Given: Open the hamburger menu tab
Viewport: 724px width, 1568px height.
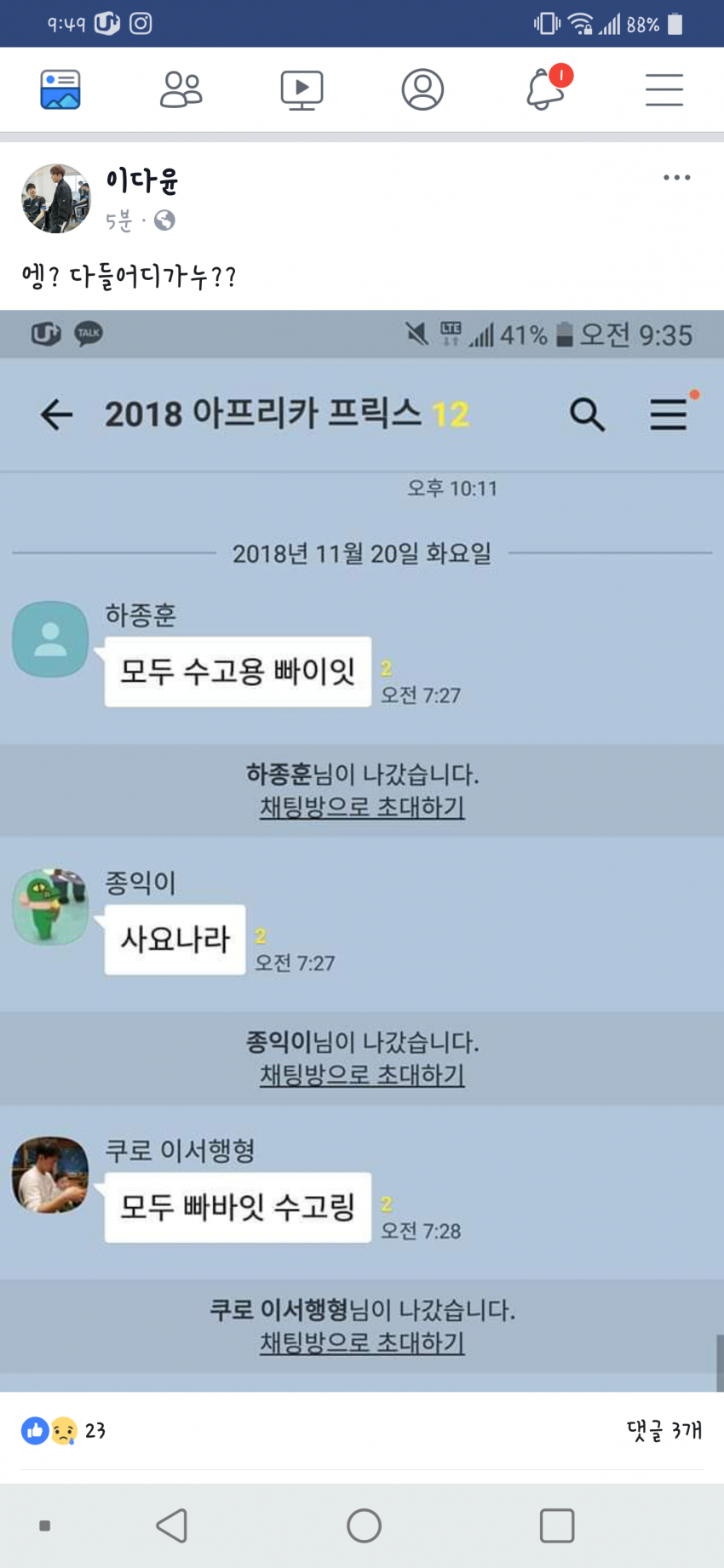Looking at the screenshot, I should point(664,89).
